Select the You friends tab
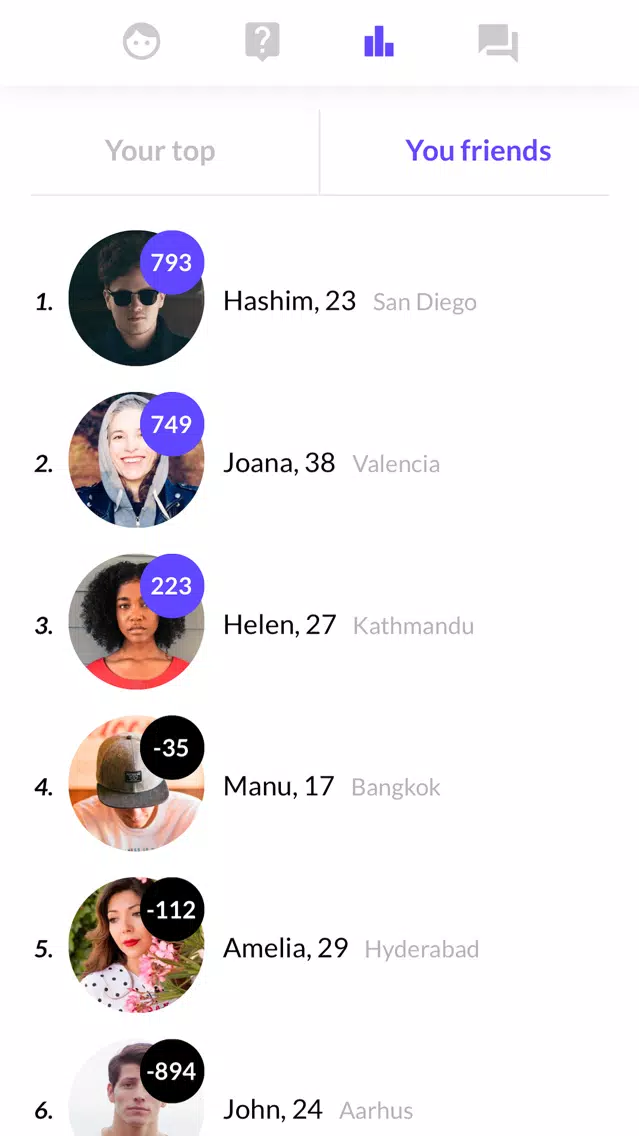Image resolution: width=639 pixels, height=1136 pixels. (x=478, y=151)
